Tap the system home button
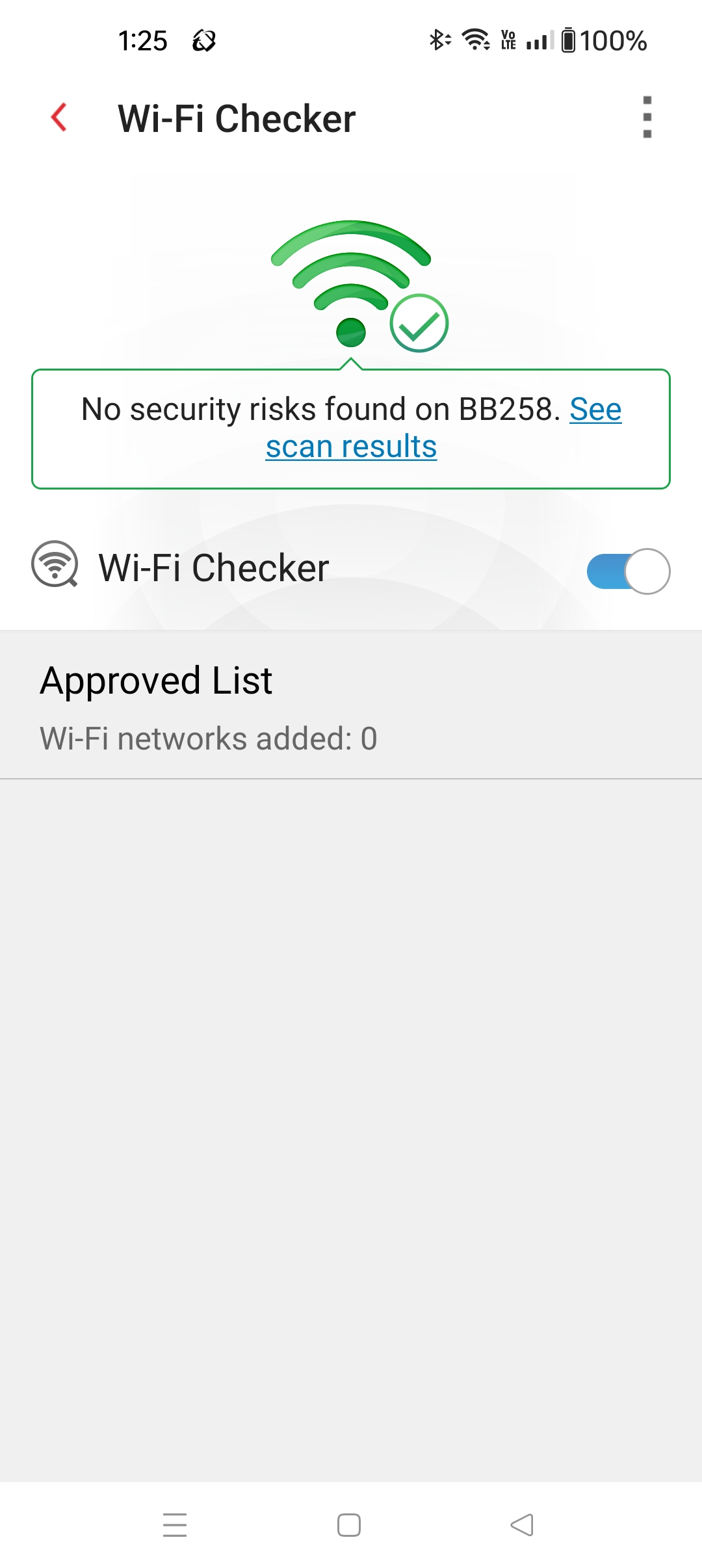The height and width of the screenshot is (1568, 702). pyautogui.click(x=349, y=1525)
